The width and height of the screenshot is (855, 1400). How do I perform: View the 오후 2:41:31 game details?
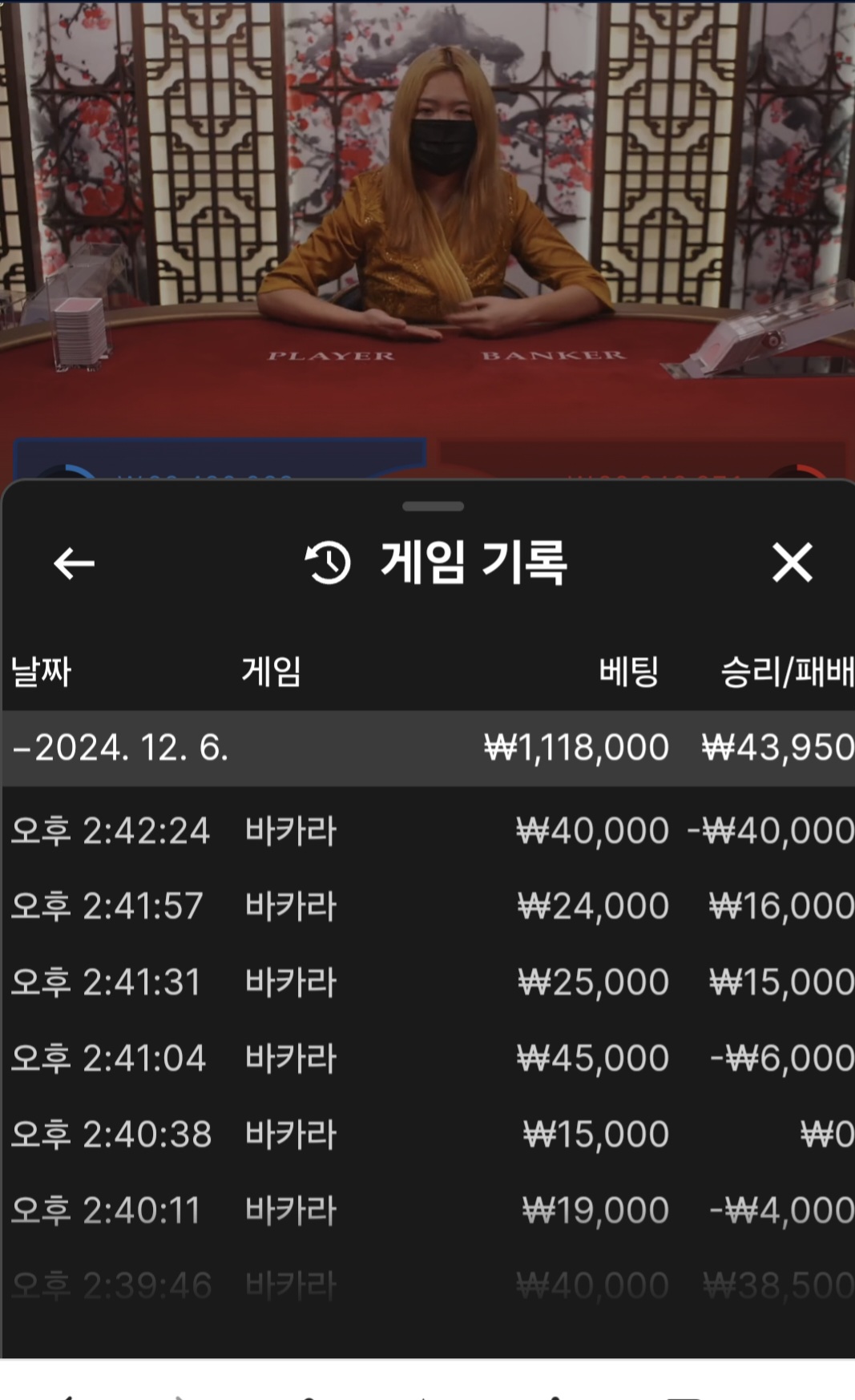(x=428, y=982)
